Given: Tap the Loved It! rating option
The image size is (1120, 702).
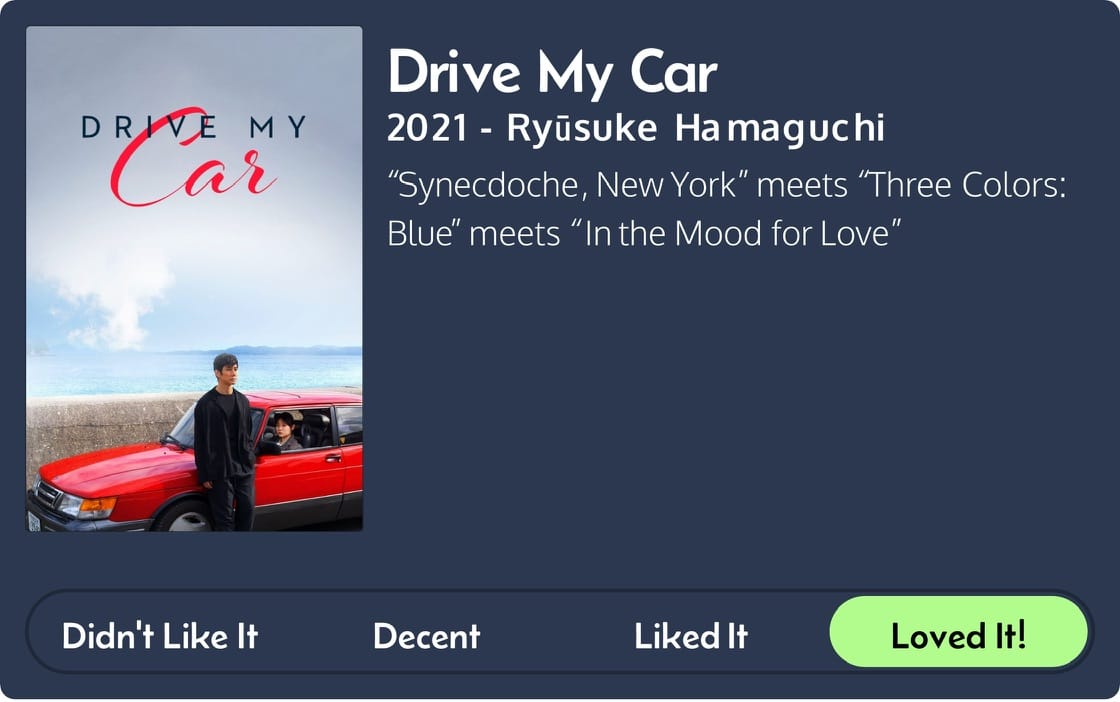Looking at the screenshot, I should tap(958, 633).
